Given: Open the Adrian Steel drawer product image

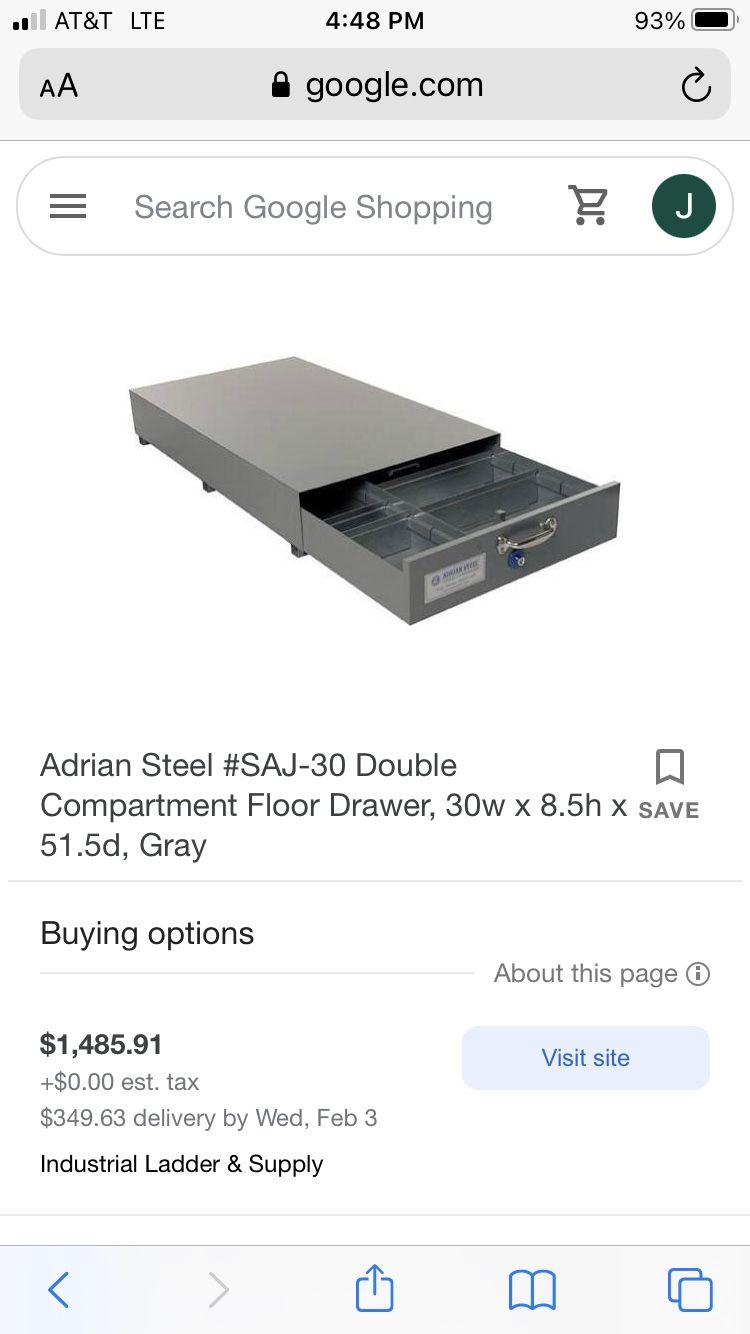Looking at the screenshot, I should coord(374,490).
